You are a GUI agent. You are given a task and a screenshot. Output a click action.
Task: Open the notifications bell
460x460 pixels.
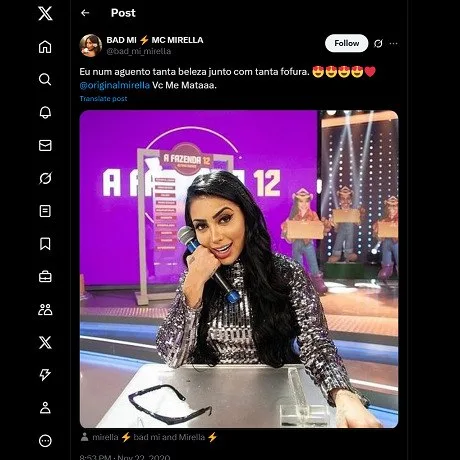[x=45, y=112]
